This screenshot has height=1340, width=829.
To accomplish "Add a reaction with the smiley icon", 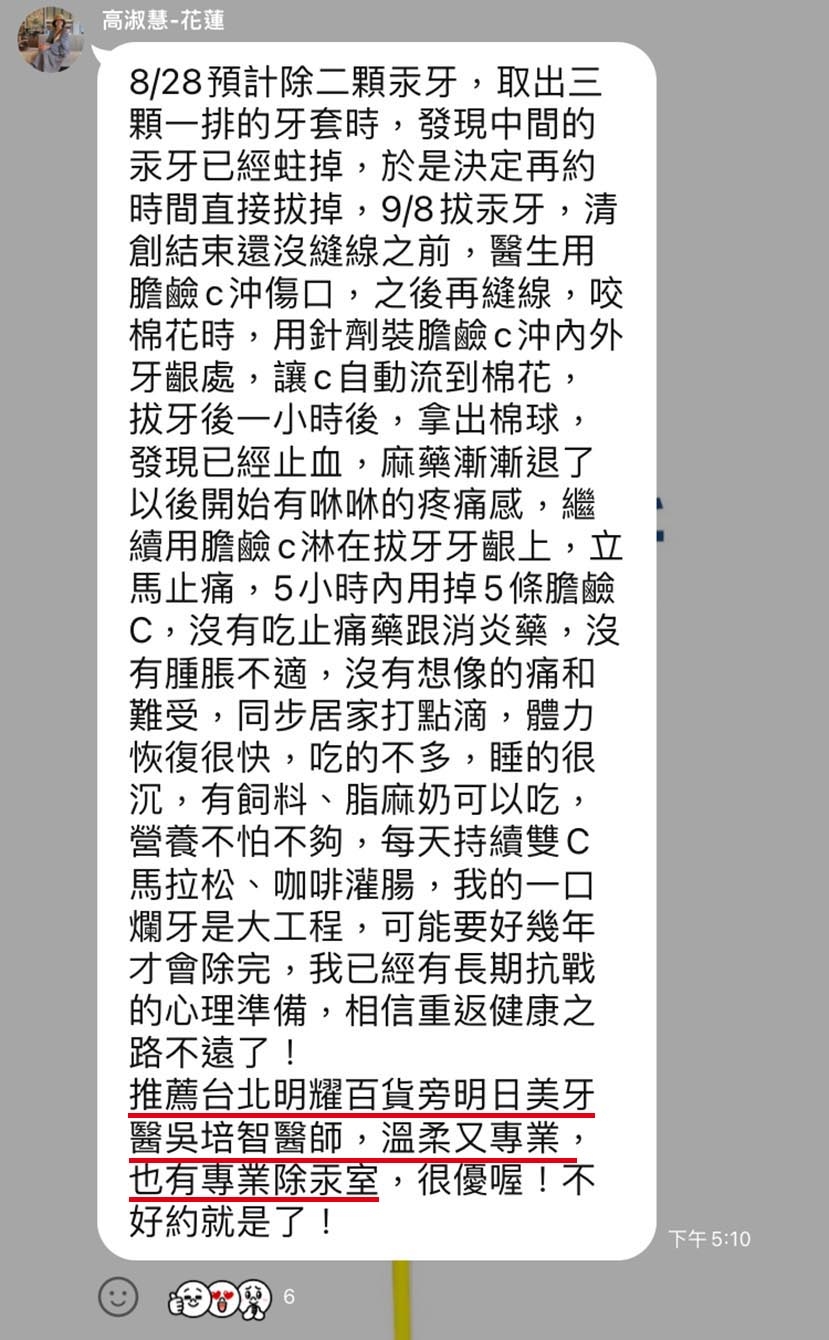I will point(118,1297).
